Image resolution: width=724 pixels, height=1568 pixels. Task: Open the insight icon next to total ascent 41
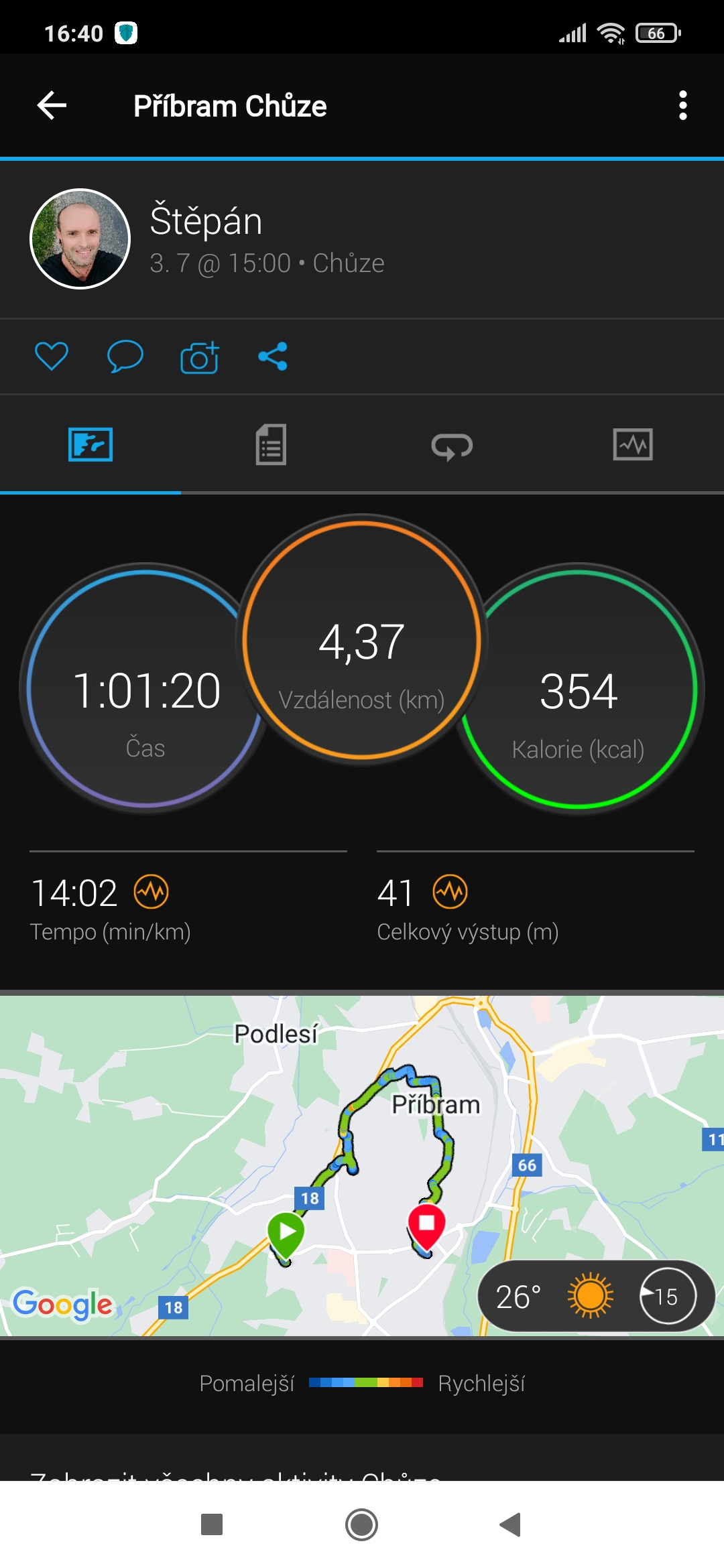[x=450, y=892]
